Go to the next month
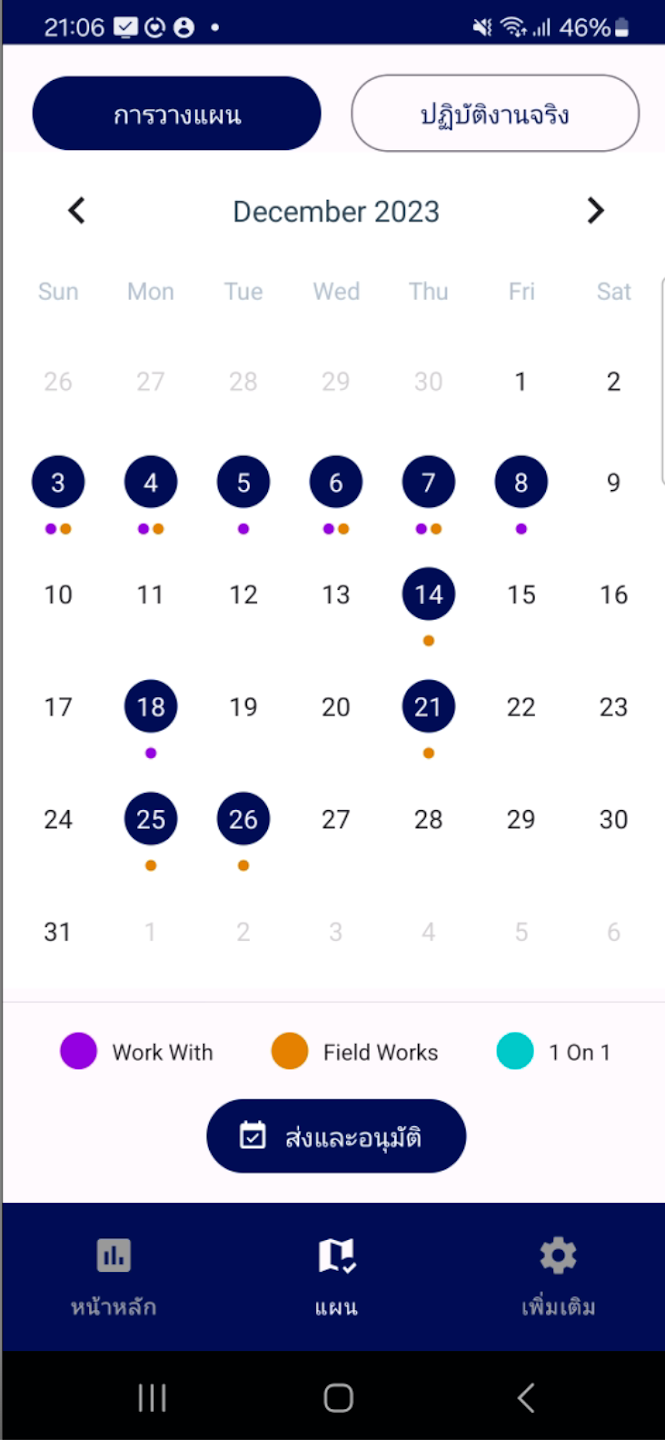The image size is (665, 1440). pyautogui.click(x=595, y=211)
